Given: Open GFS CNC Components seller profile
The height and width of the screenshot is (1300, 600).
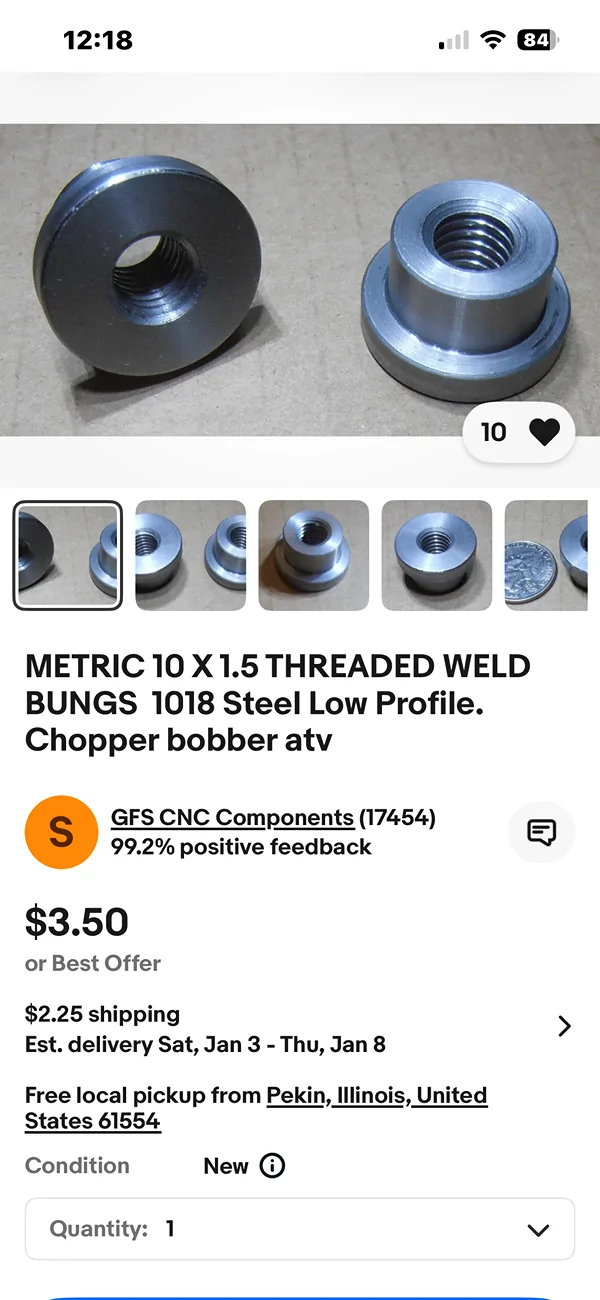Looking at the screenshot, I should [232, 818].
